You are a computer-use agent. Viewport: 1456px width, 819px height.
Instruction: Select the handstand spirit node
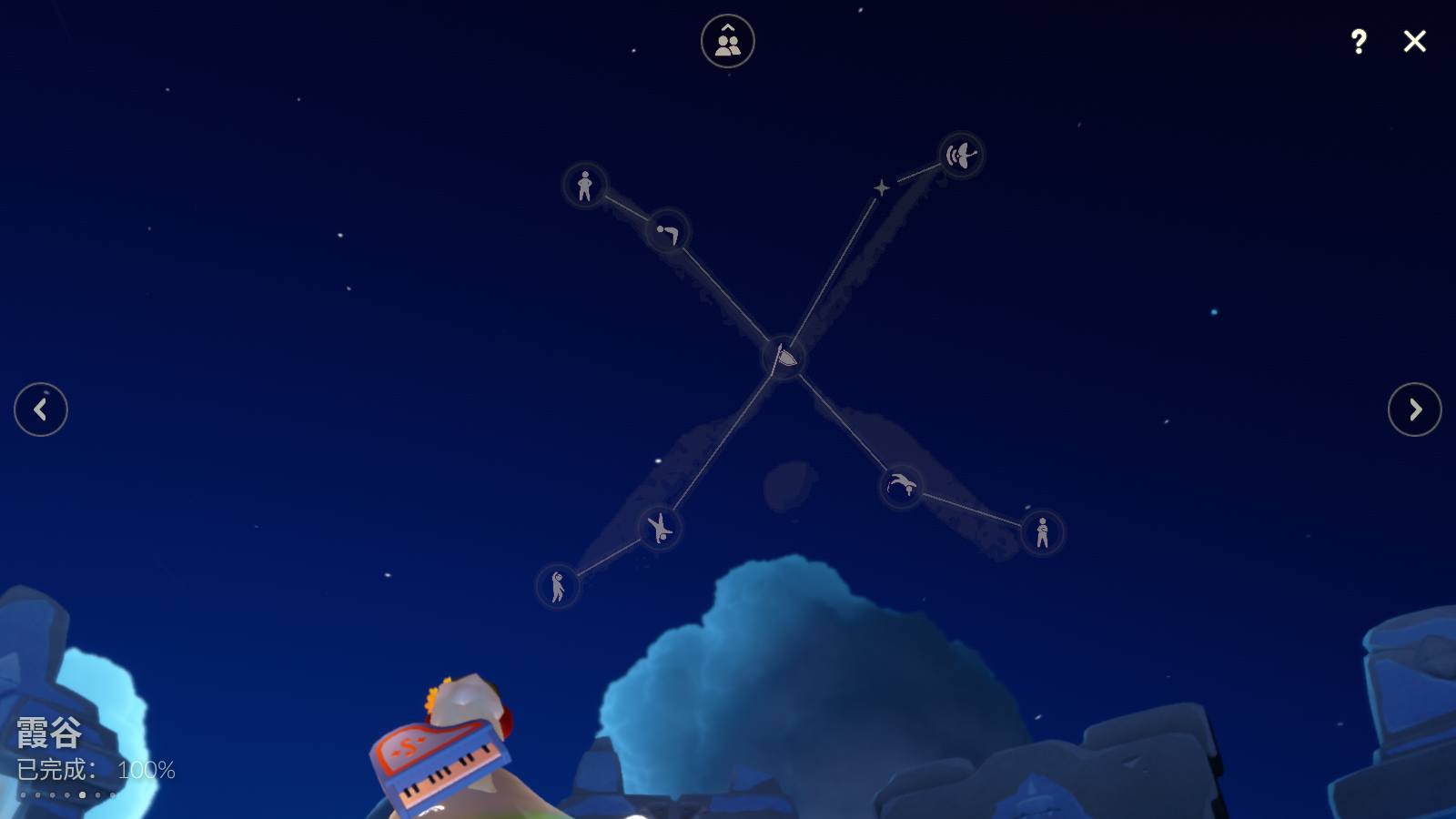pyautogui.click(x=660, y=528)
